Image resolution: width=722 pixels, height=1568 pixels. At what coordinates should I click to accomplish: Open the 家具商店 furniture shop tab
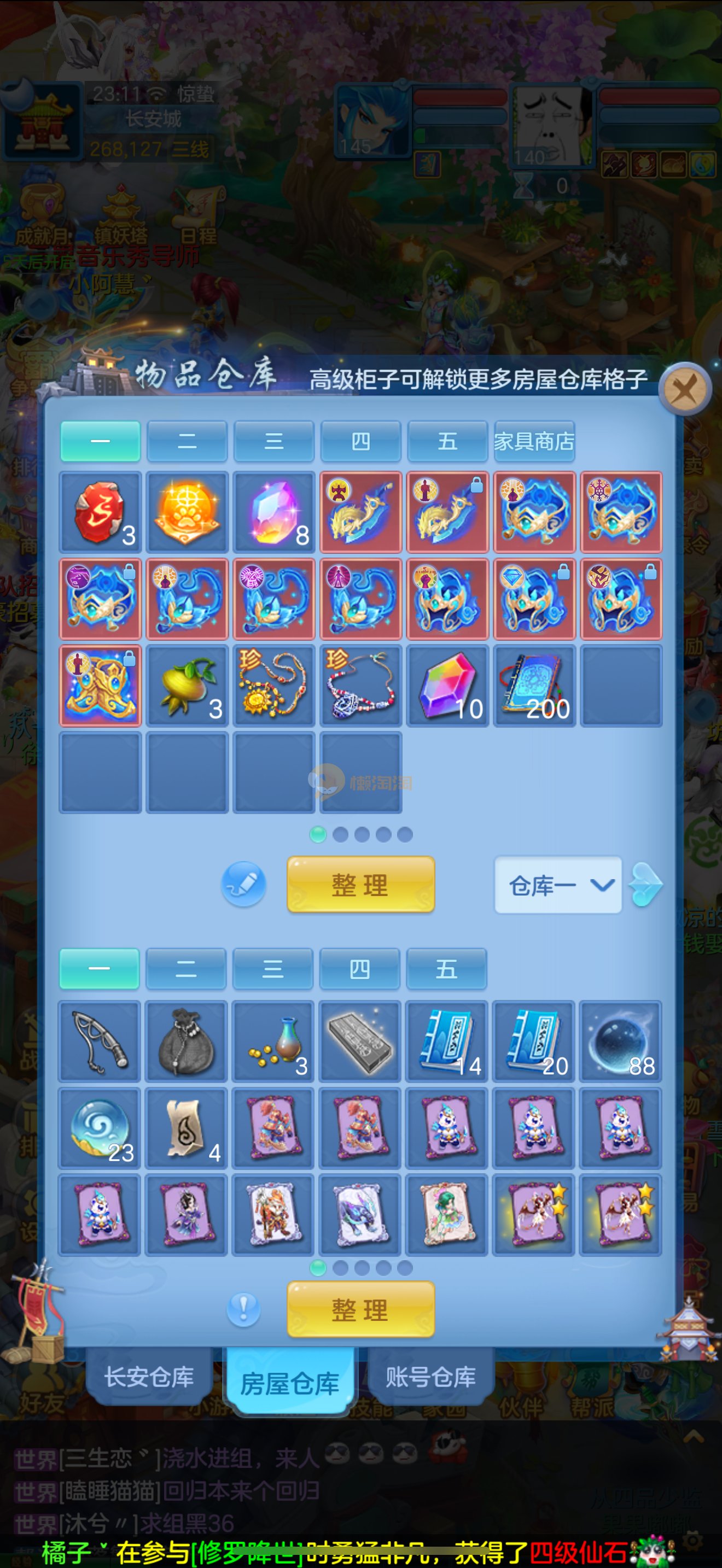click(x=534, y=441)
